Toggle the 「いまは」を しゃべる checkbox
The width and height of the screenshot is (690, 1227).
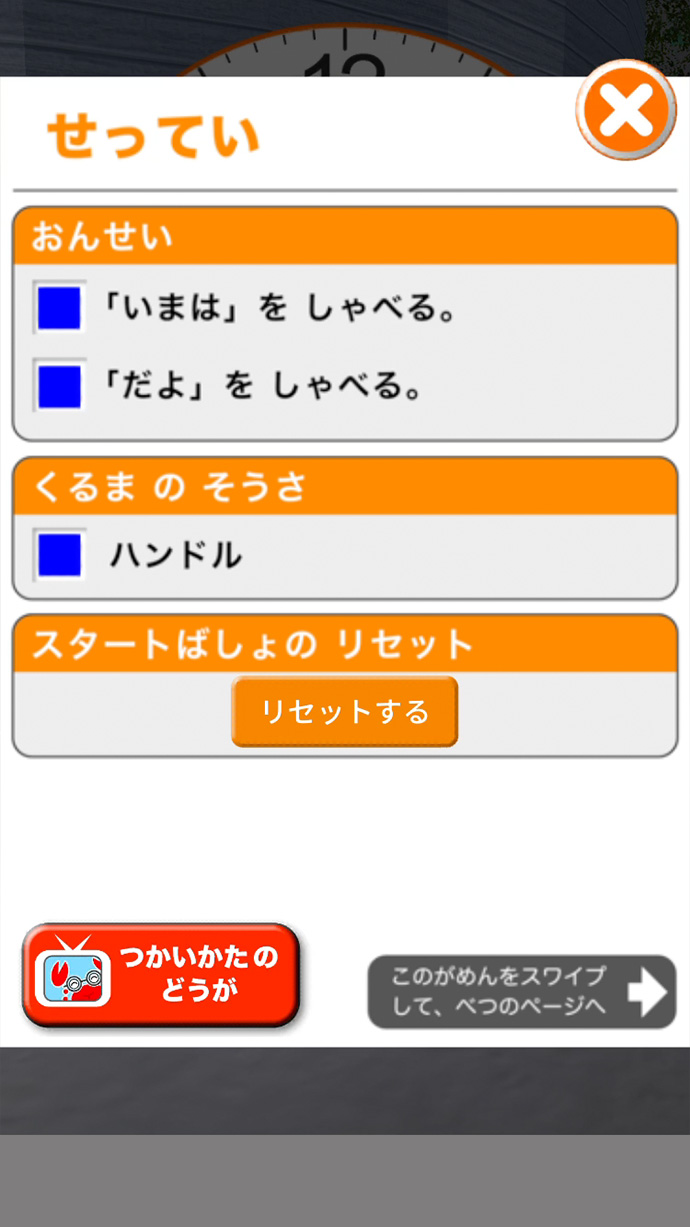[x=59, y=309]
